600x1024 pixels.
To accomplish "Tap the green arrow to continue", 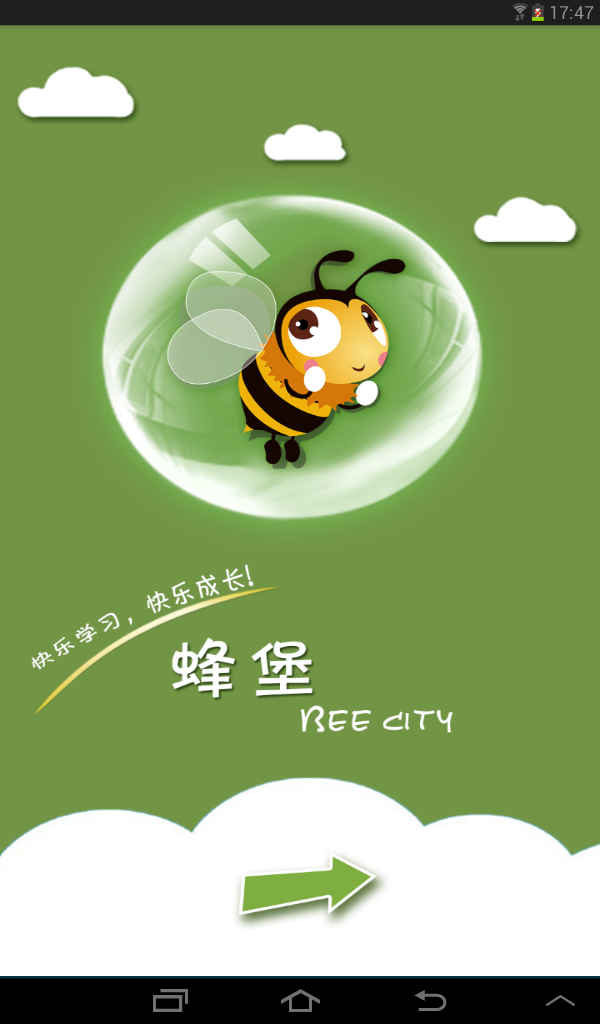I will click(x=307, y=884).
